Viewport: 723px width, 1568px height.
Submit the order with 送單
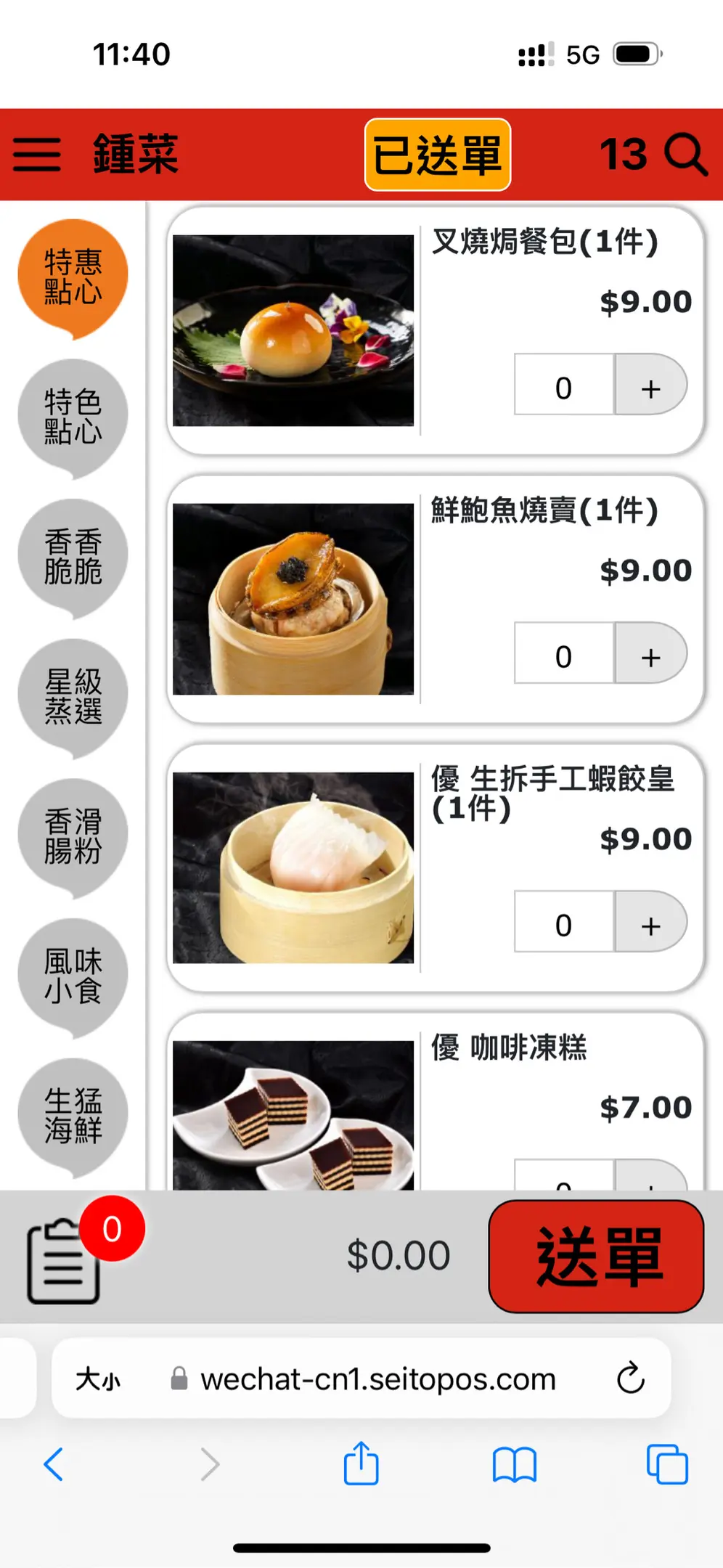596,1257
